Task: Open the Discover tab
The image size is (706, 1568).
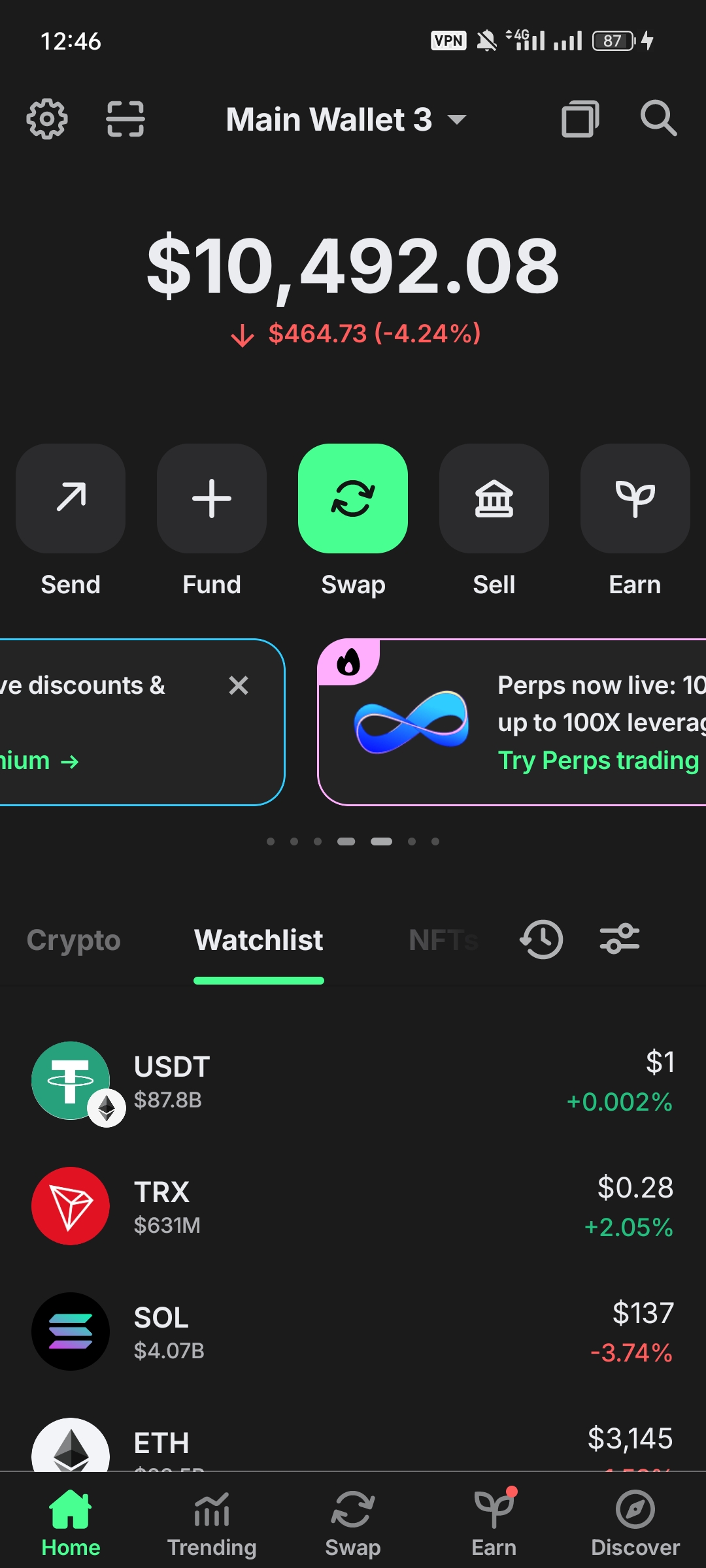Action: point(635,1522)
